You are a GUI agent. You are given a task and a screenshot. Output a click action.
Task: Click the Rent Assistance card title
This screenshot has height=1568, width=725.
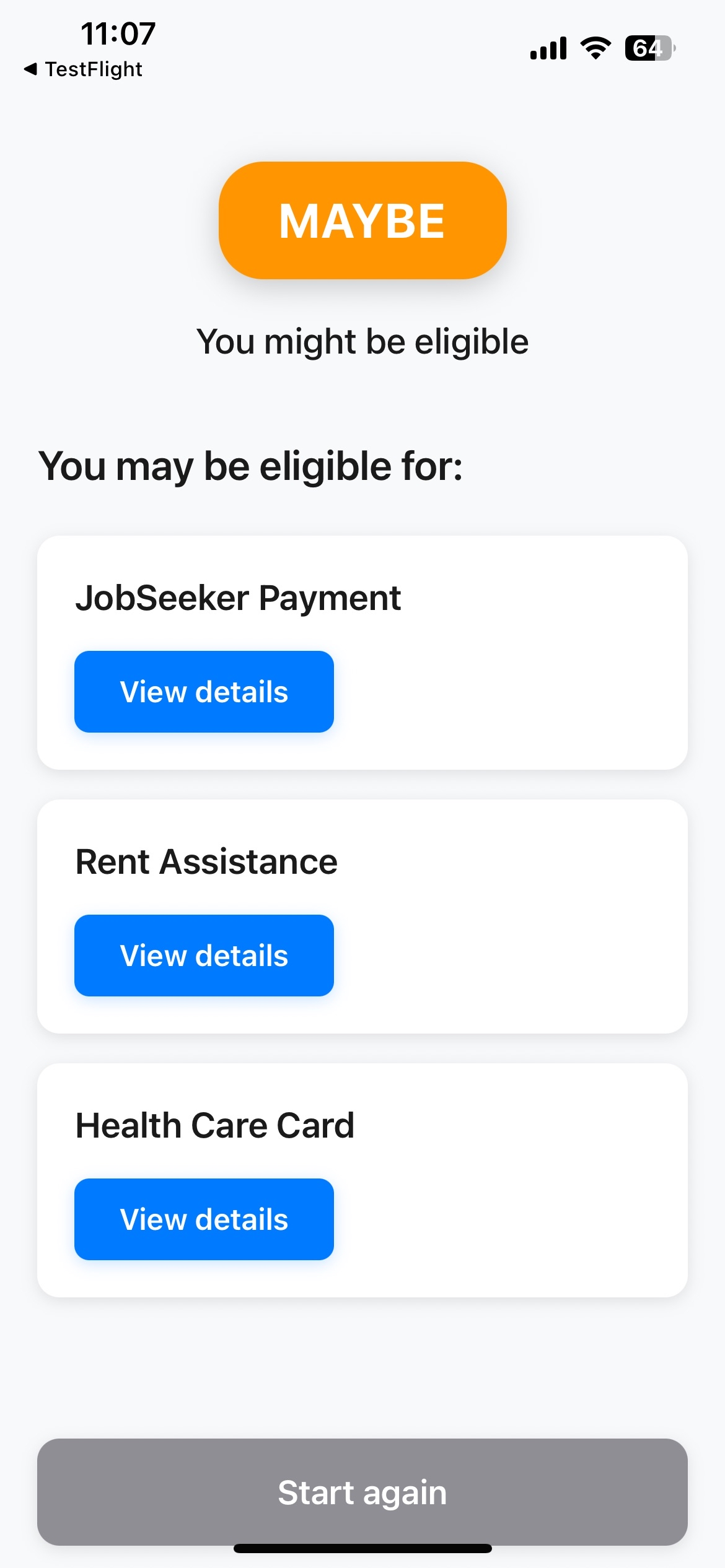(206, 861)
